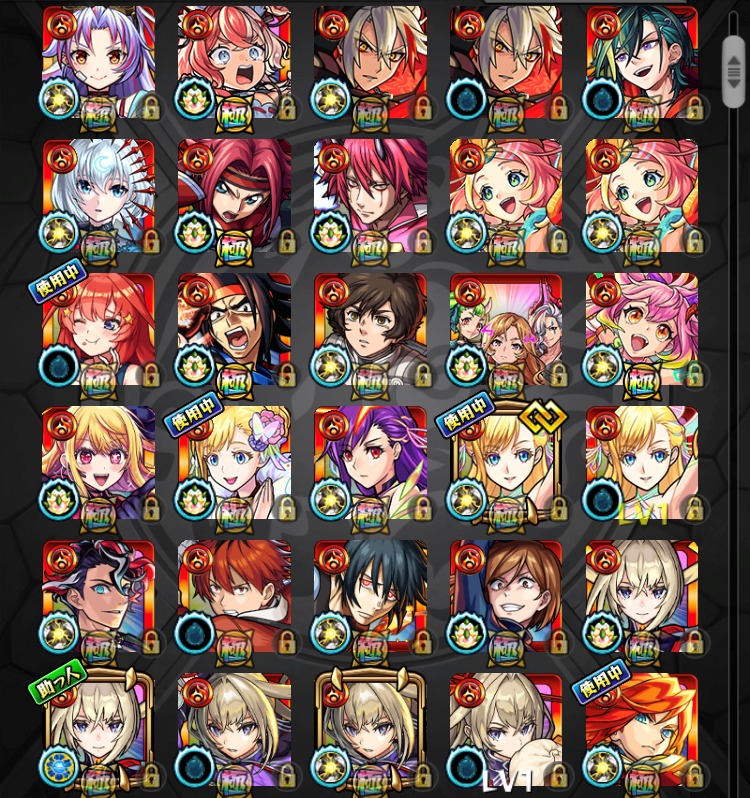Tap the red-haired ninja with headband
The height and width of the screenshot is (798, 750).
[x=234, y=195]
